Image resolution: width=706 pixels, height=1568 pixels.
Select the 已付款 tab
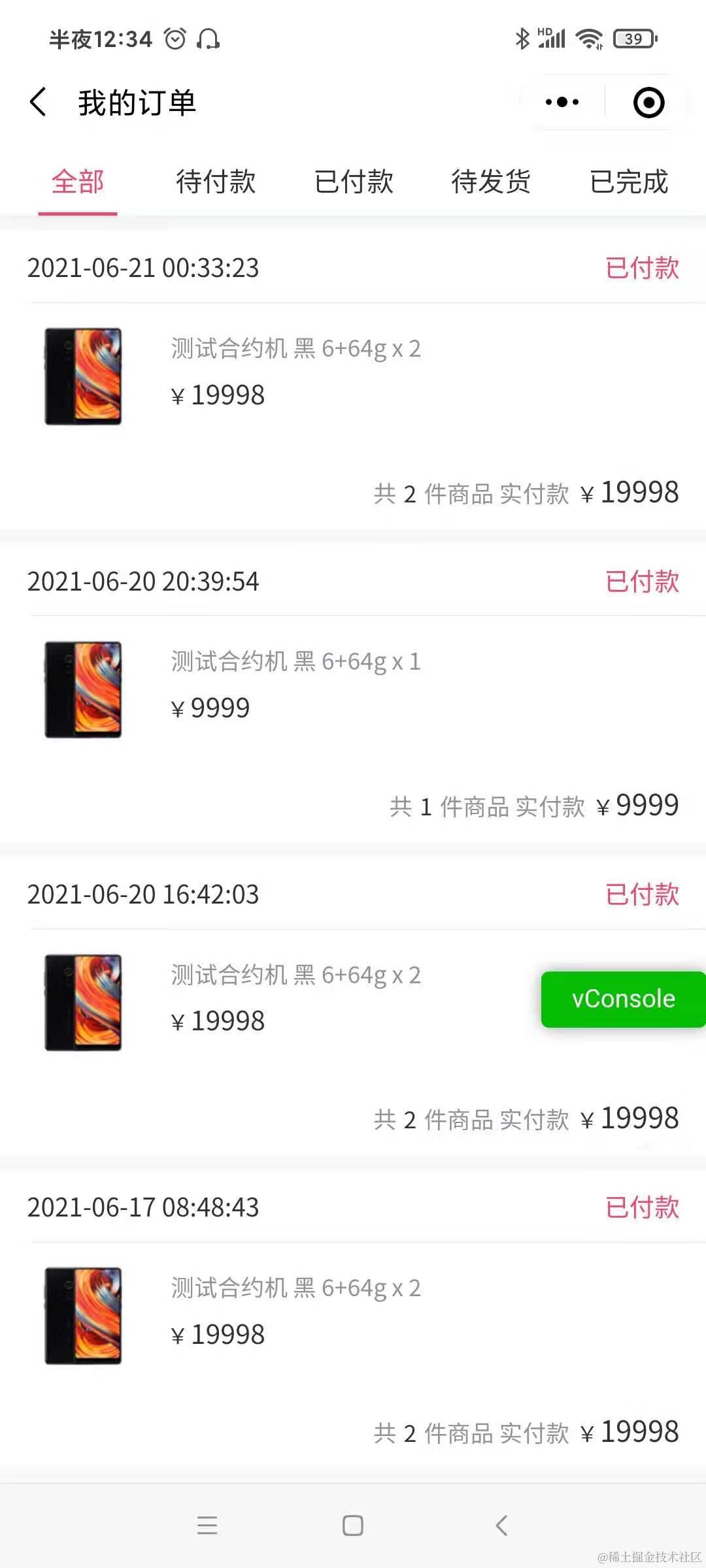coord(354,182)
